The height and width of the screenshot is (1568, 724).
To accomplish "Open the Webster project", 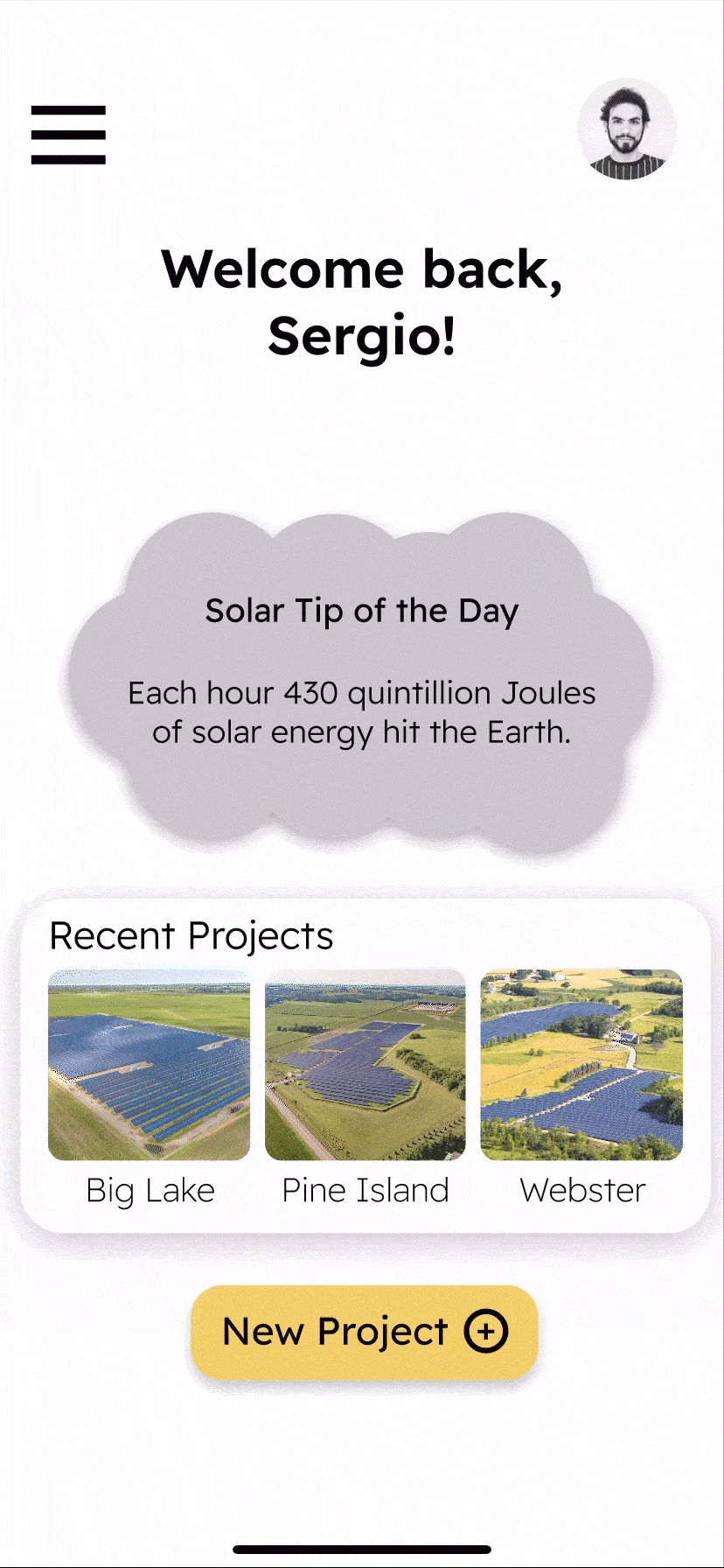I will pyautogui.click(x=581, y=1065).
